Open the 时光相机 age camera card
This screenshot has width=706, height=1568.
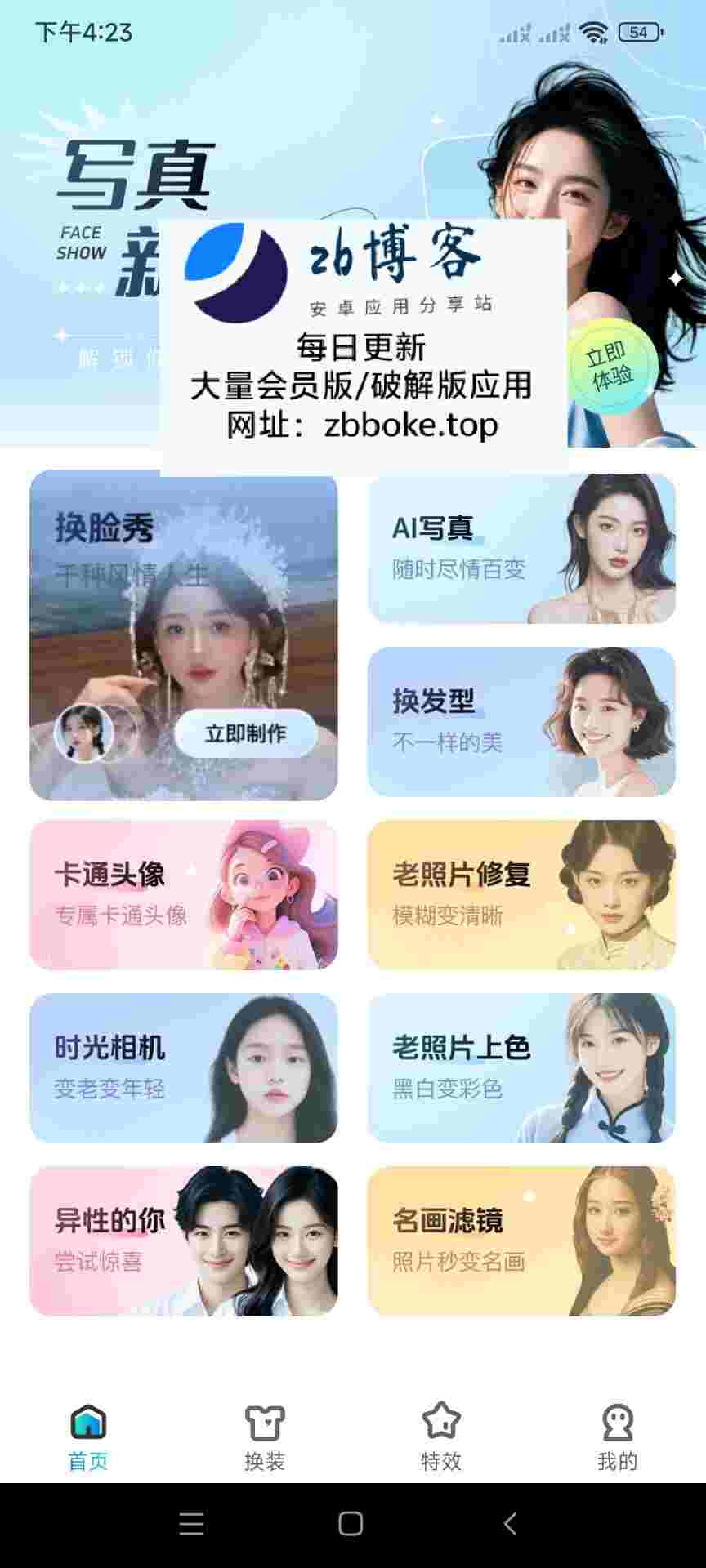click(184, 1068)
